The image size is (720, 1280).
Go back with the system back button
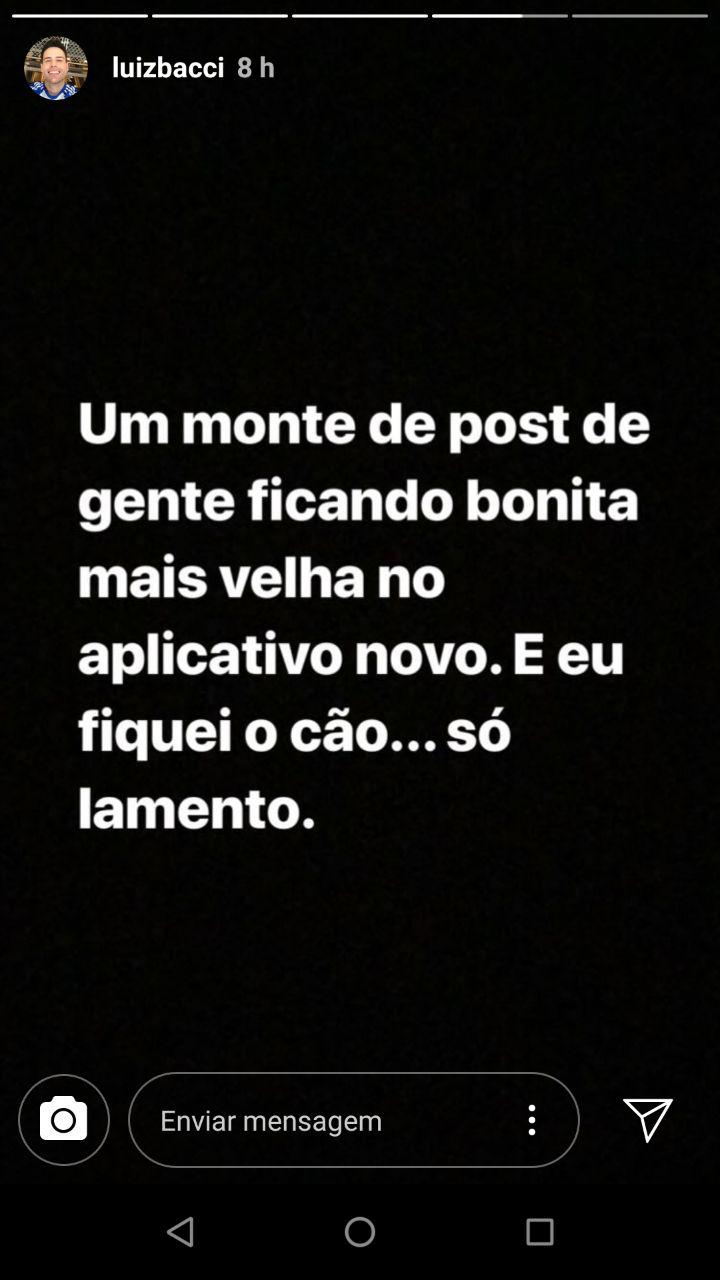[x=180, y=1232]
